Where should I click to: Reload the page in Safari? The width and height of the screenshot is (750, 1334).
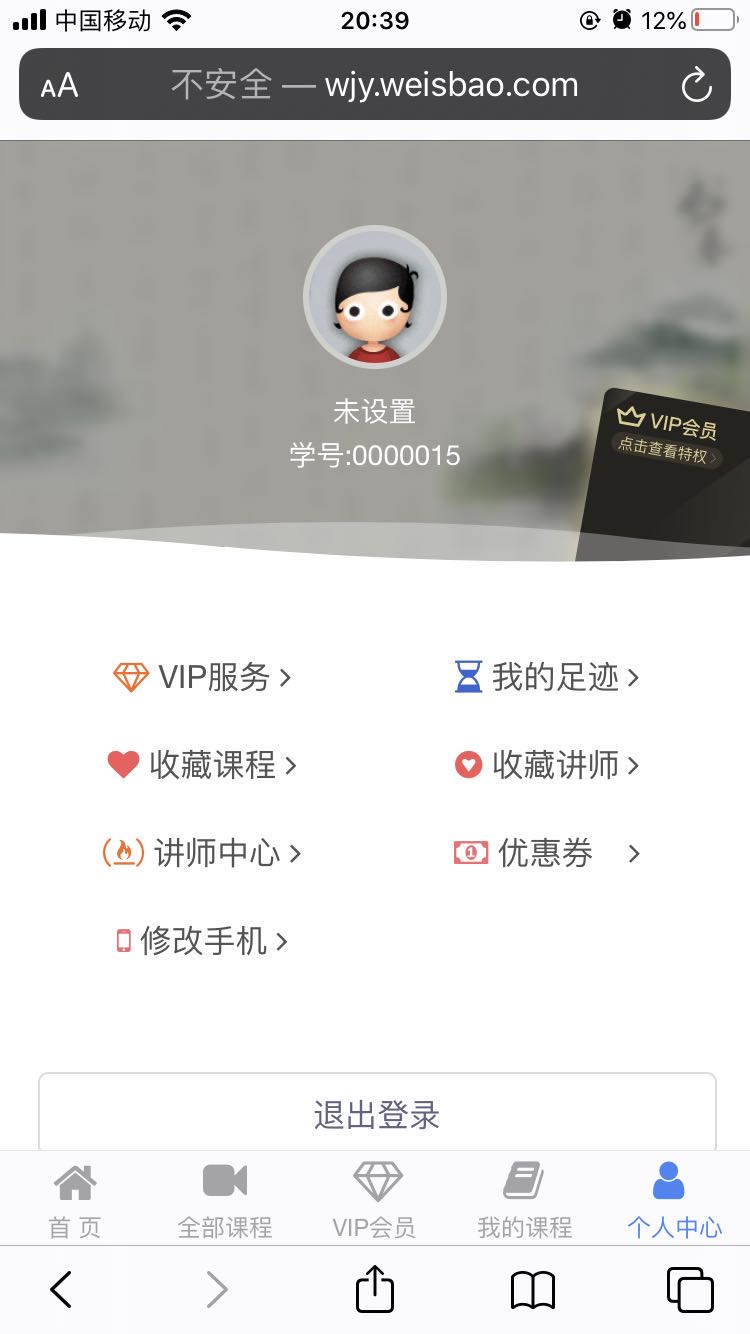[x=696, y=85]
